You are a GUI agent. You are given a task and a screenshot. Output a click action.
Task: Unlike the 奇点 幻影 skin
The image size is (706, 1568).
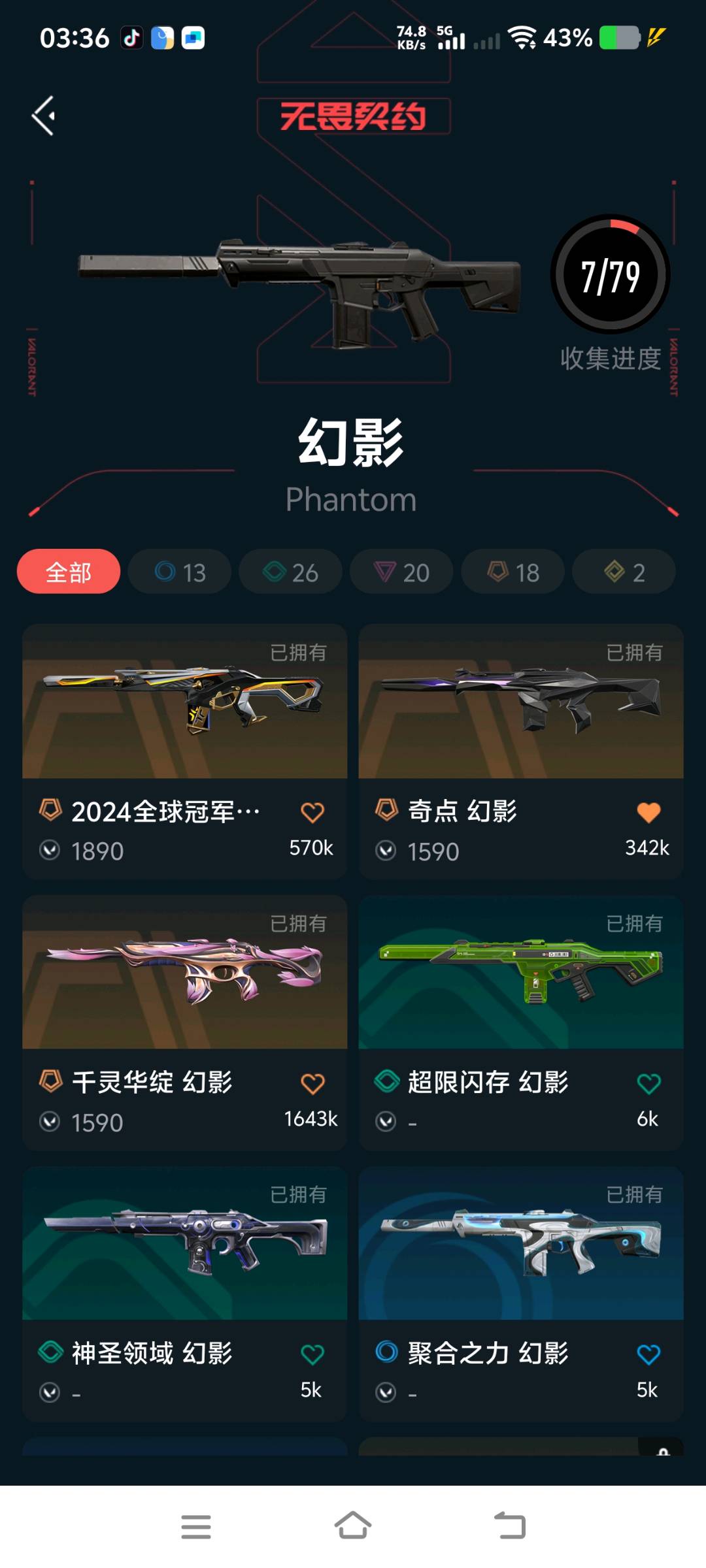tap(648, 812)
